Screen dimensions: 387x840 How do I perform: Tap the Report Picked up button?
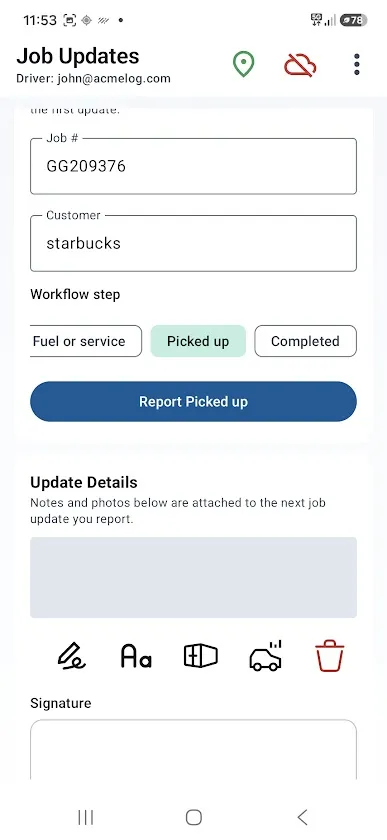(194, 402)
